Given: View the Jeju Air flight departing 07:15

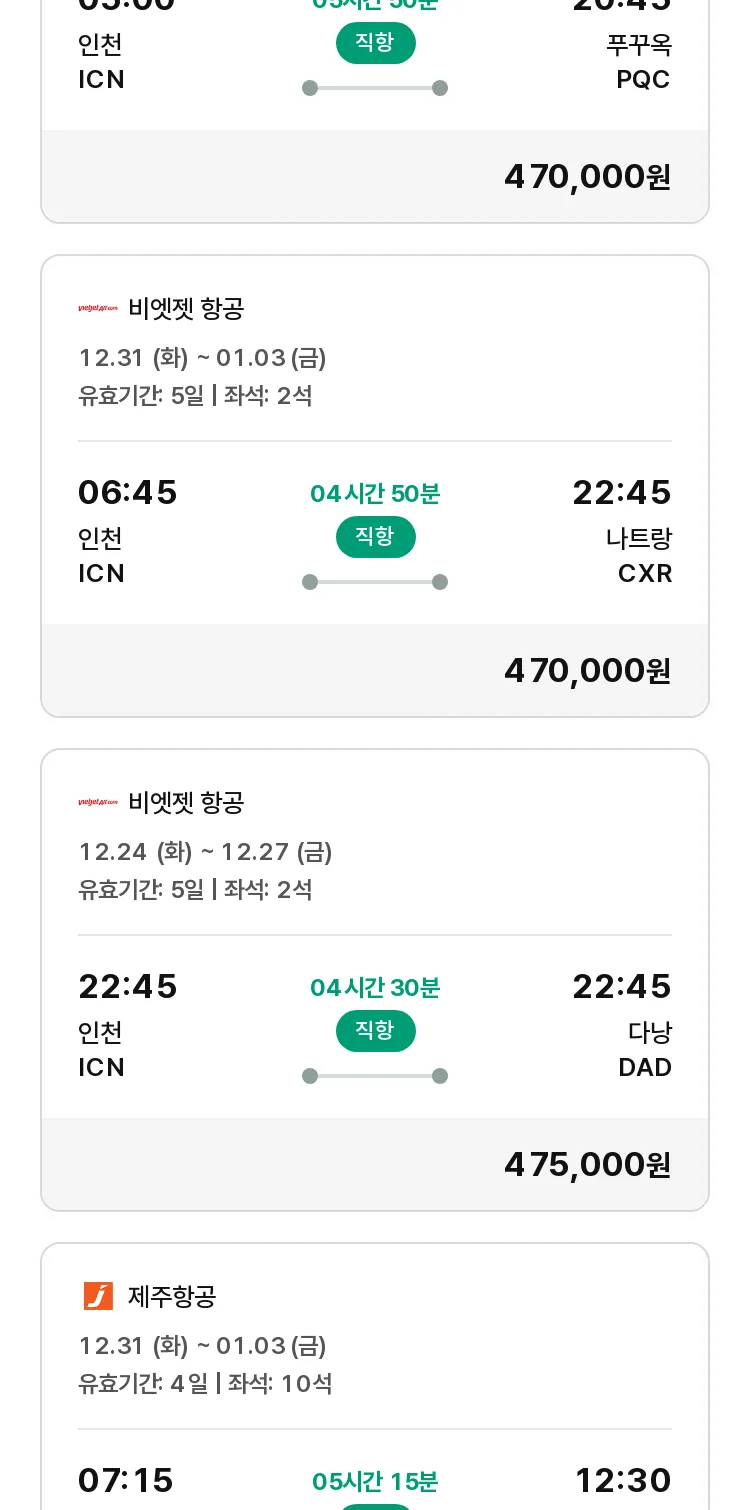Looking at the screenshot, I should [375, 1376].
